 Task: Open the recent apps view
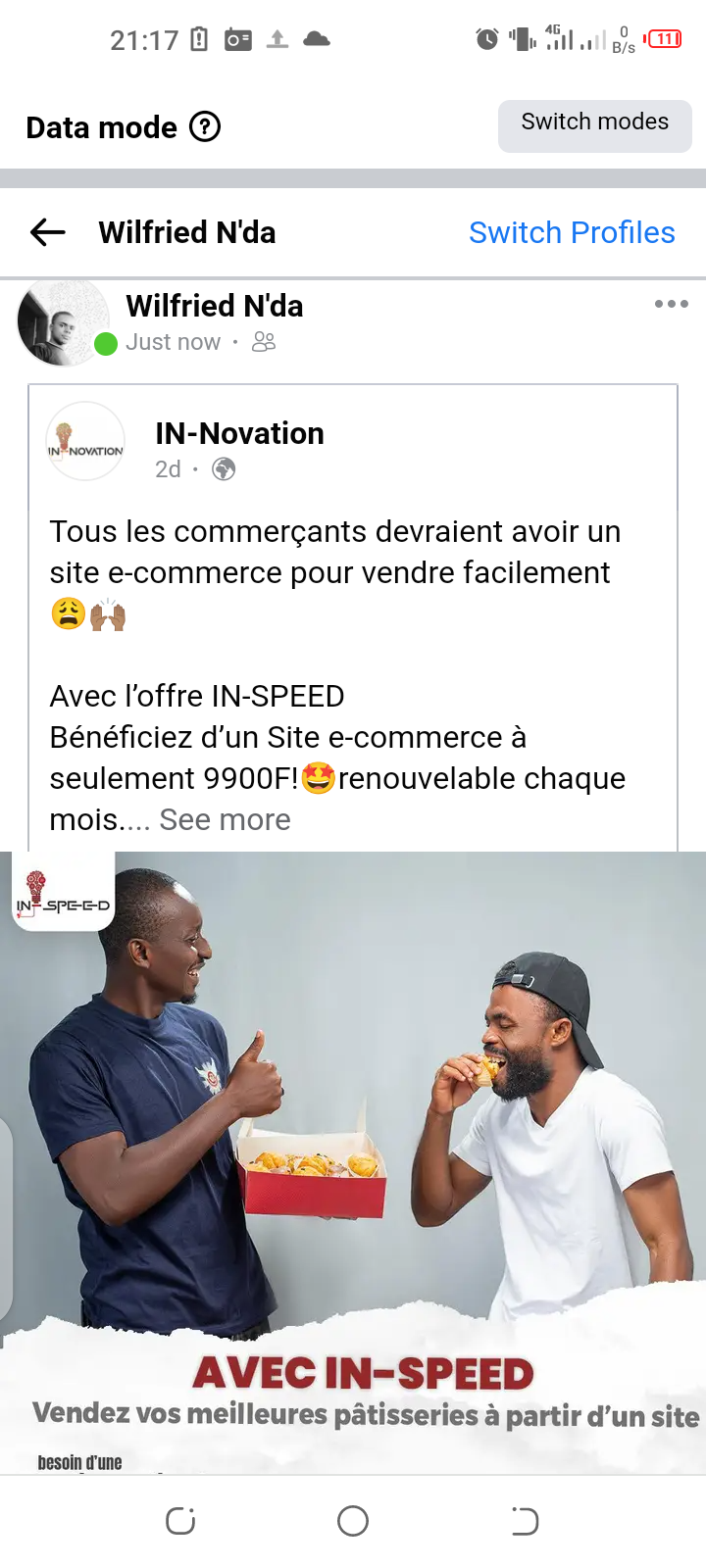coord(180,1521)
